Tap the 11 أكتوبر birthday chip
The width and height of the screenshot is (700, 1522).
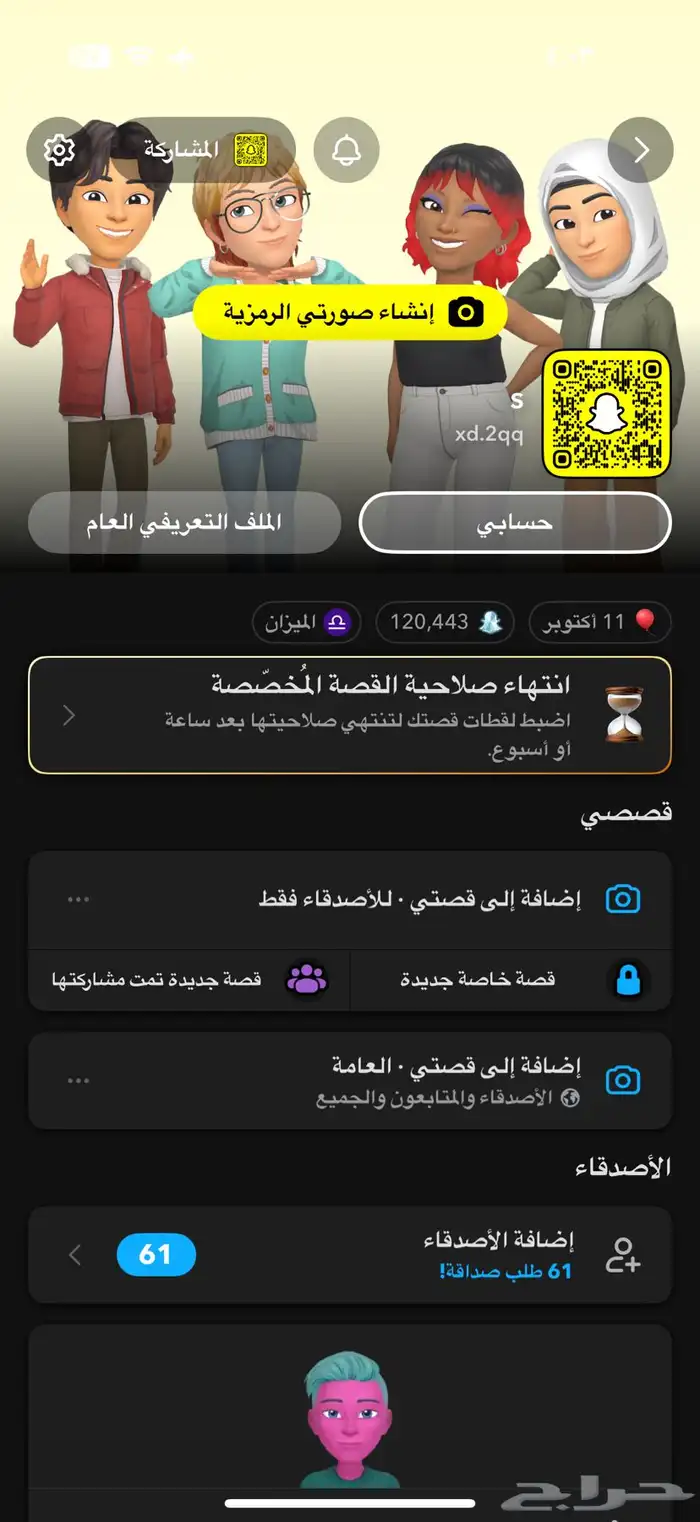click(x=600, y=623)
